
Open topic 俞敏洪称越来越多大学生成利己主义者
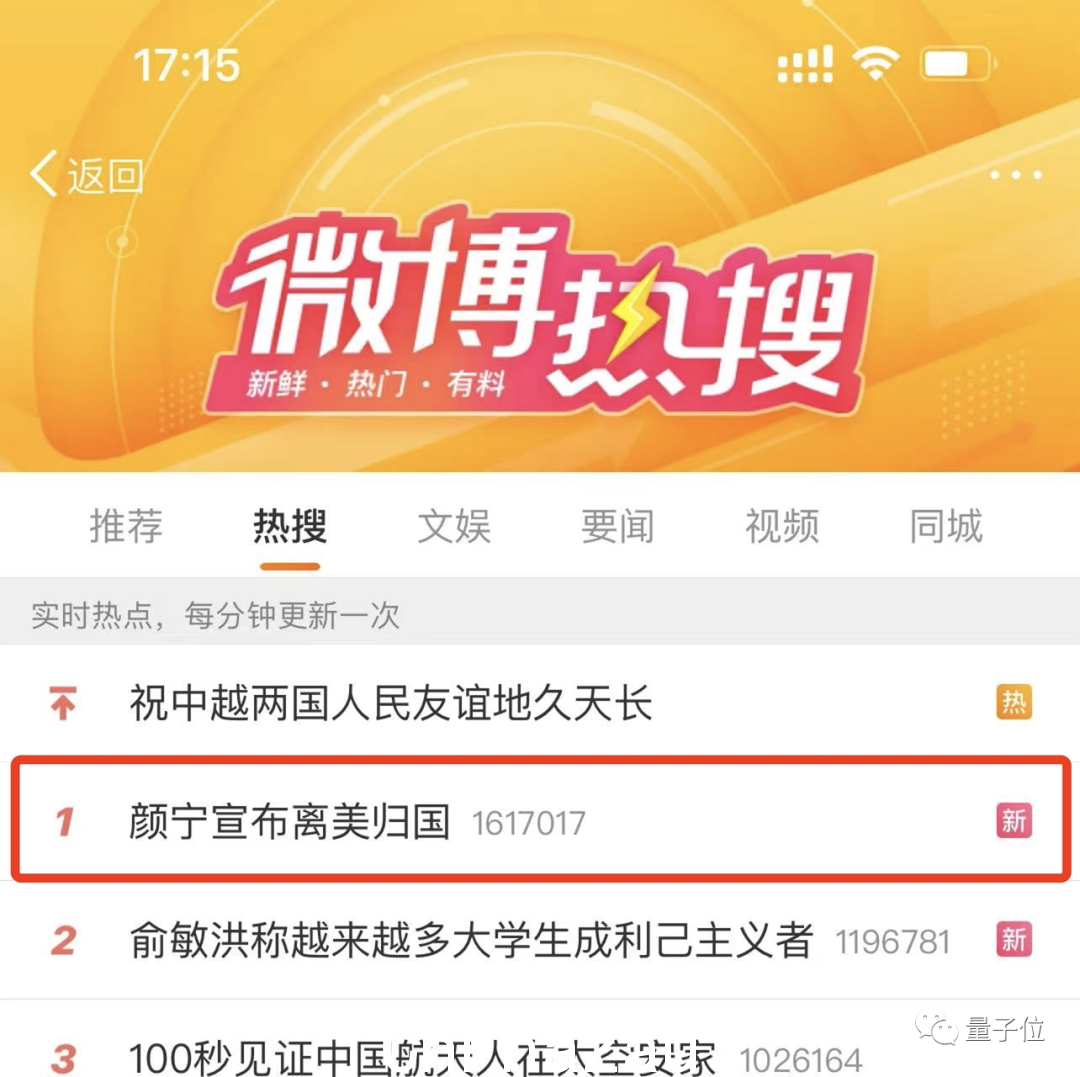[470, 940]
